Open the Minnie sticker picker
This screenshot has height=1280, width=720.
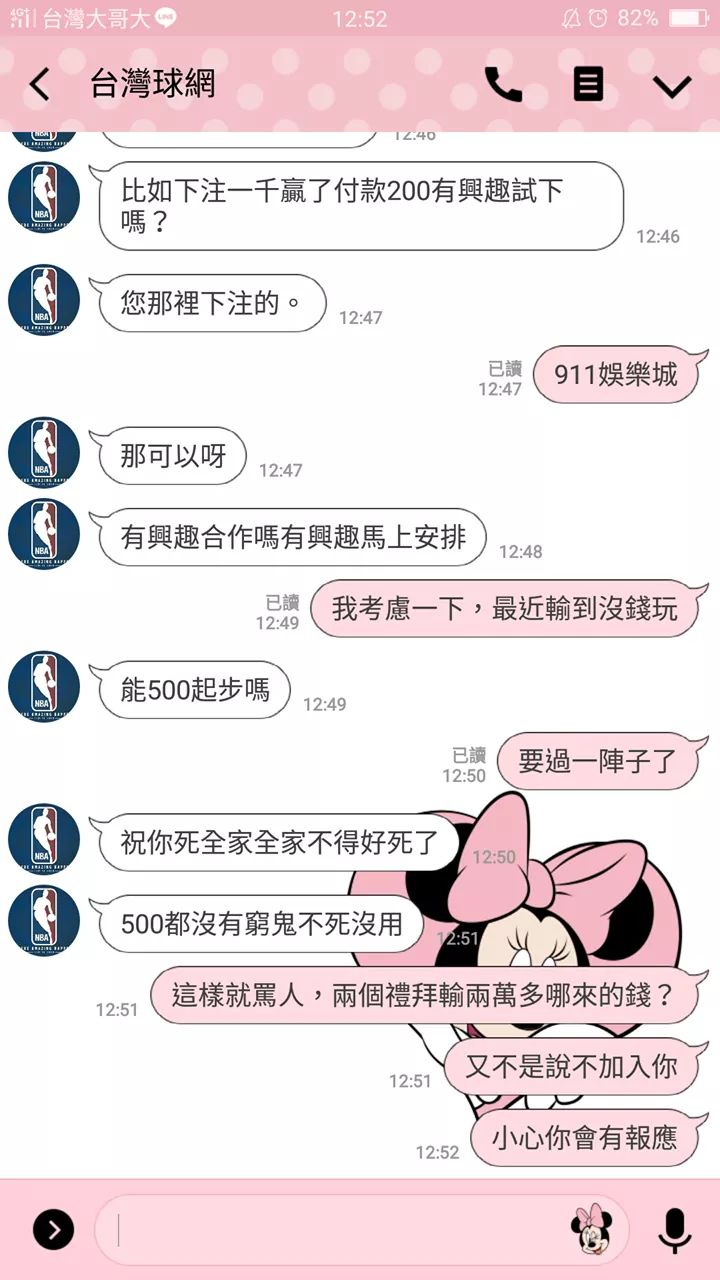[591, 1230]
